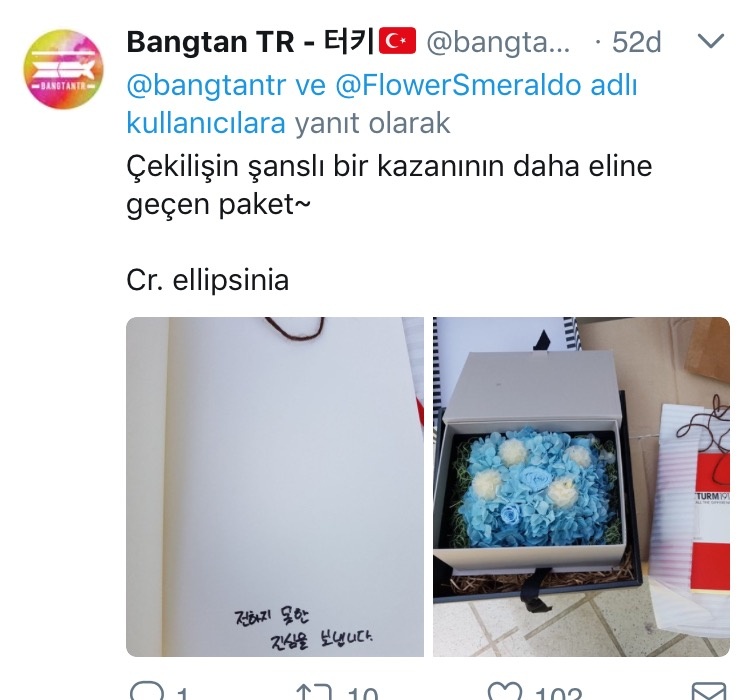View the handwritten note photo

pyautogui.click(x=275, y=486)
